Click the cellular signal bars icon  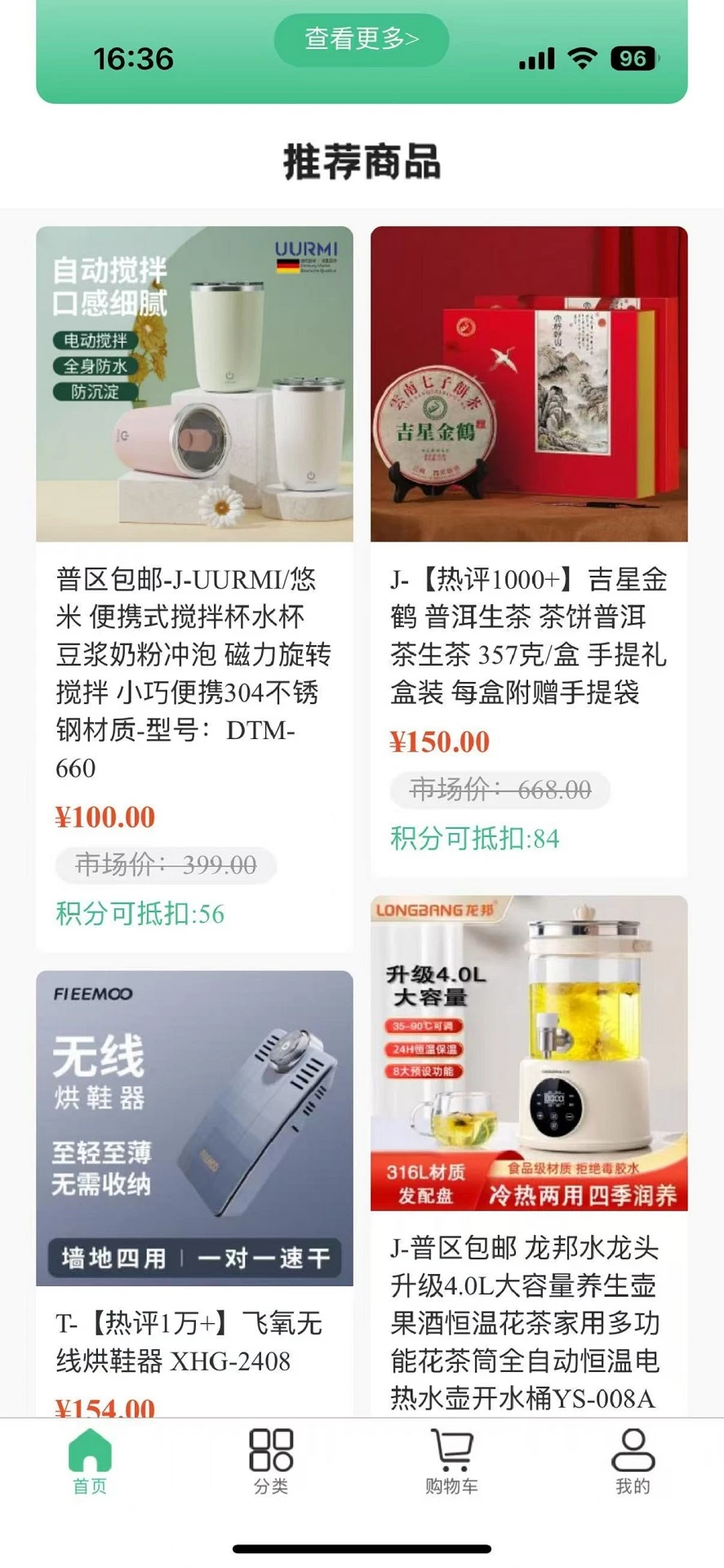tap(535, 58)
